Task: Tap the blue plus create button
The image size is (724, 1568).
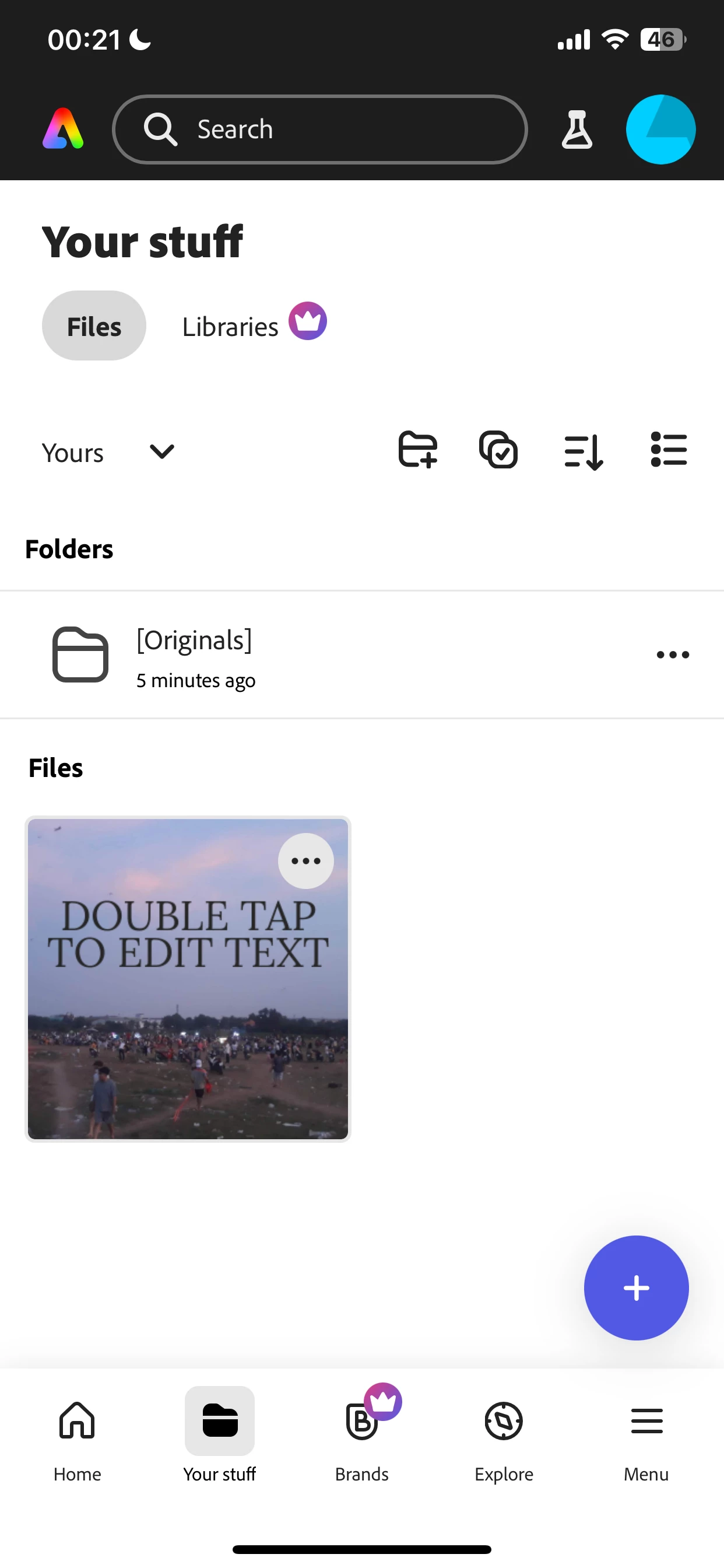Action: click(636, 1288)
